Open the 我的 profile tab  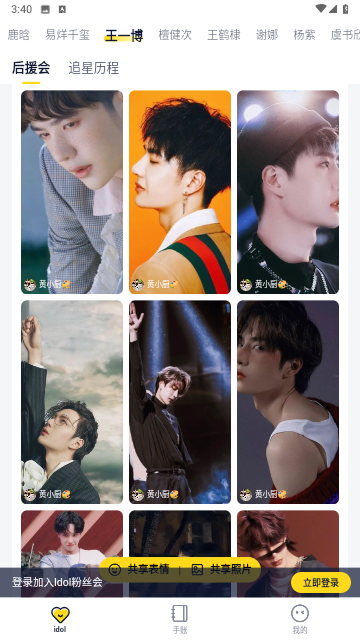point(300,619)
